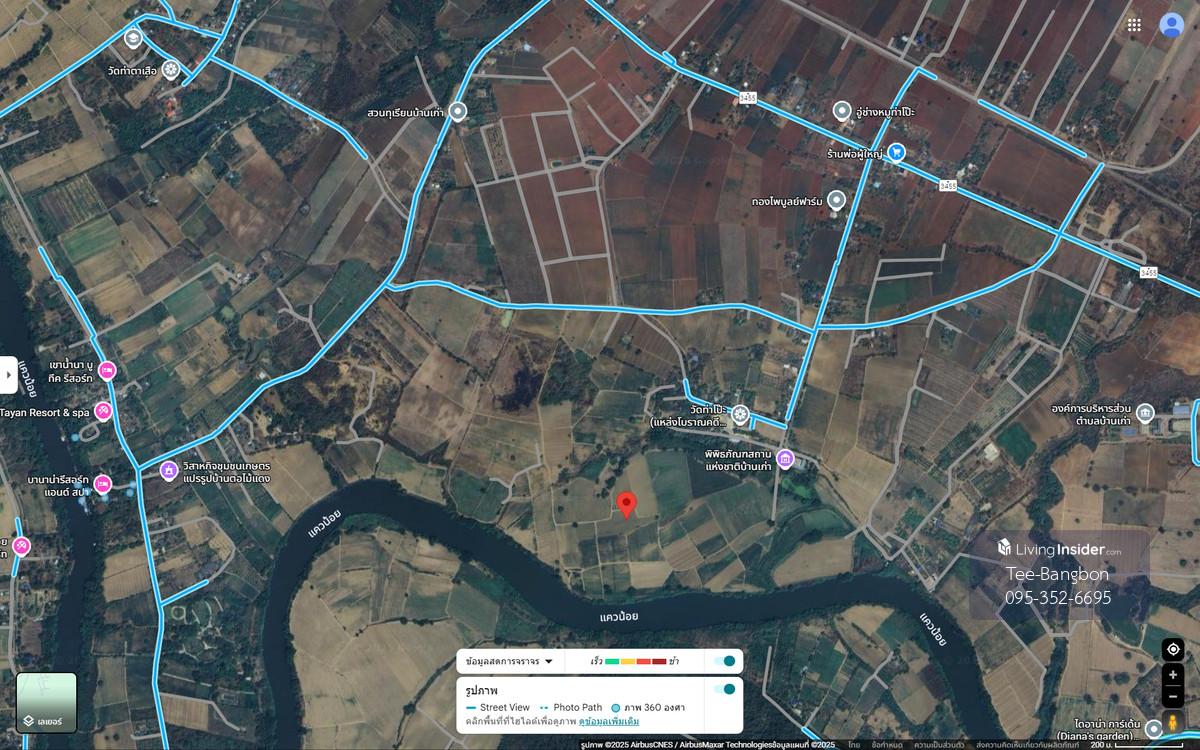Zoom in with the plus button
The width and height of the screenshot is (1200, 750).
pos(1173,675)
